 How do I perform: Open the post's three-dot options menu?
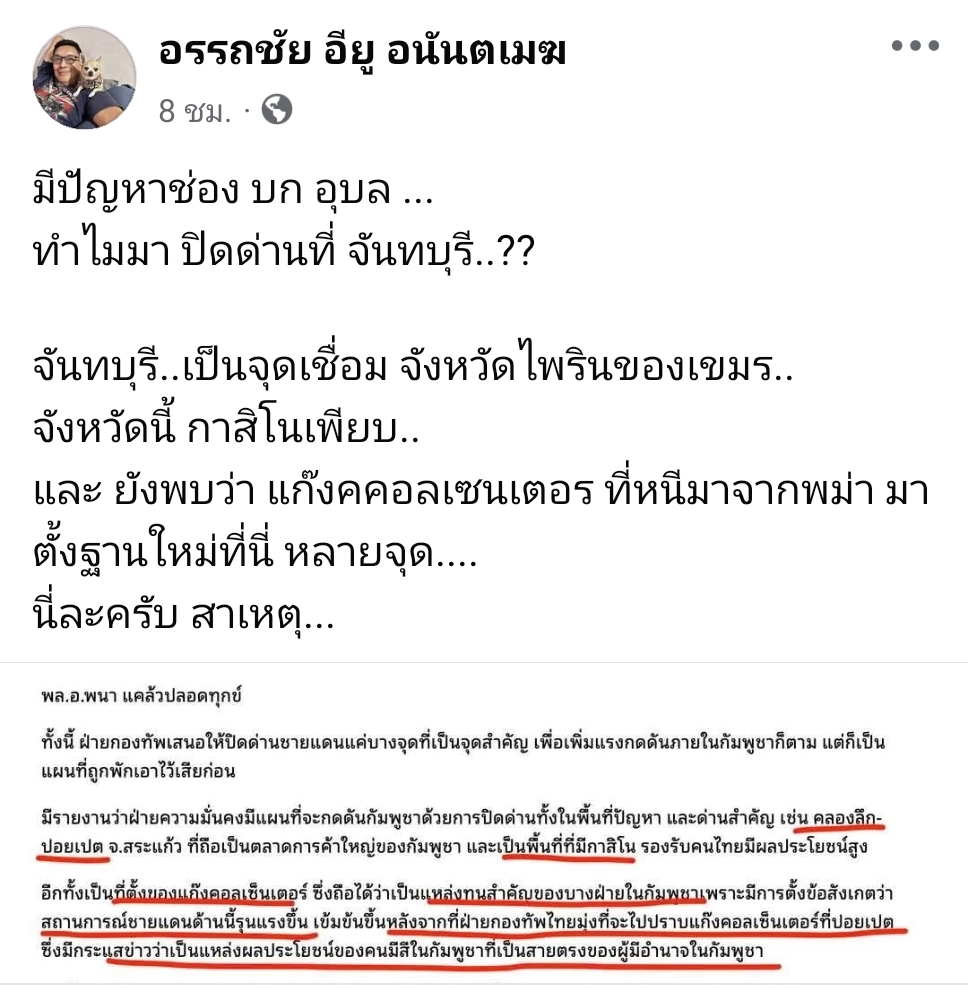coord(917,46)
